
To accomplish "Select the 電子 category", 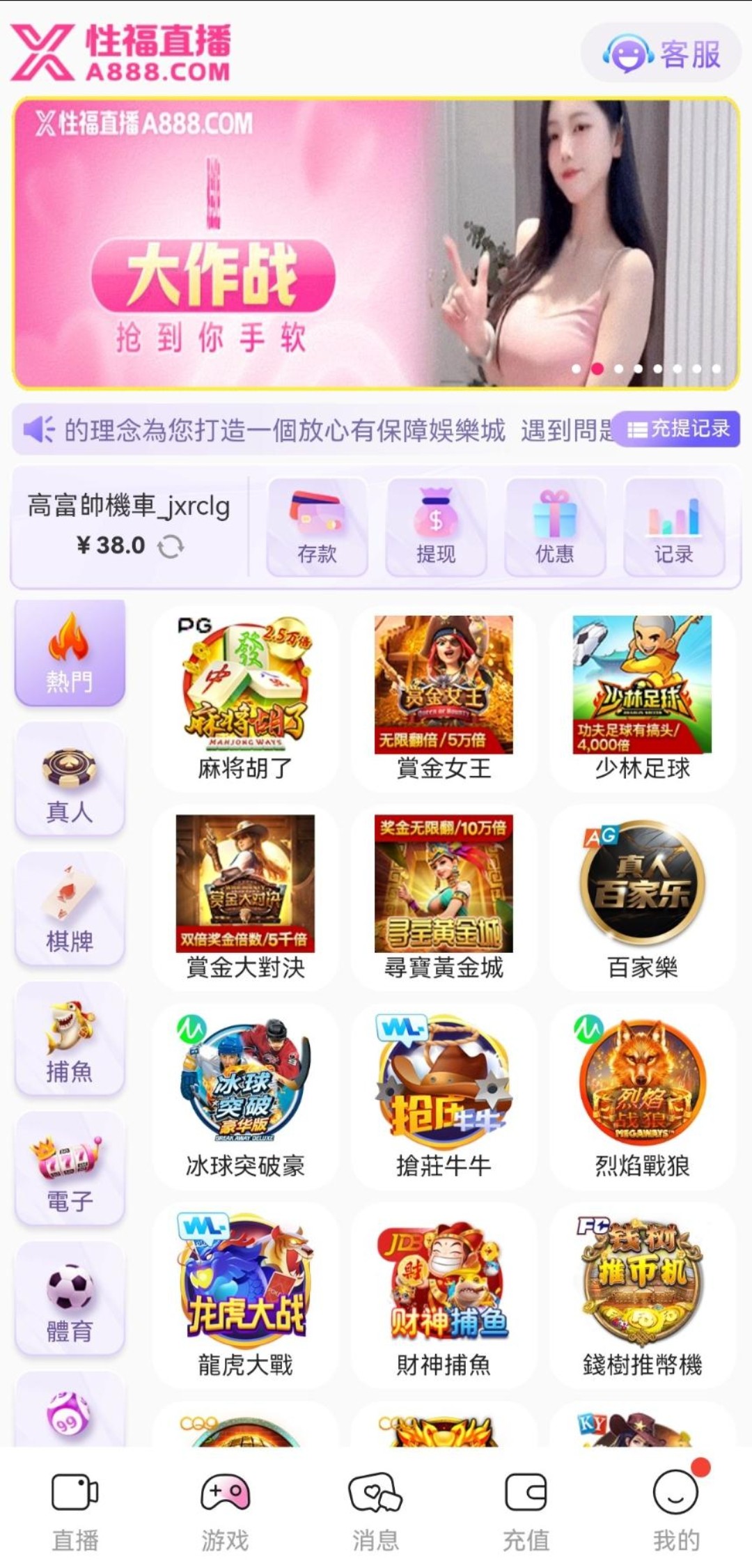I will point(70,1170).
